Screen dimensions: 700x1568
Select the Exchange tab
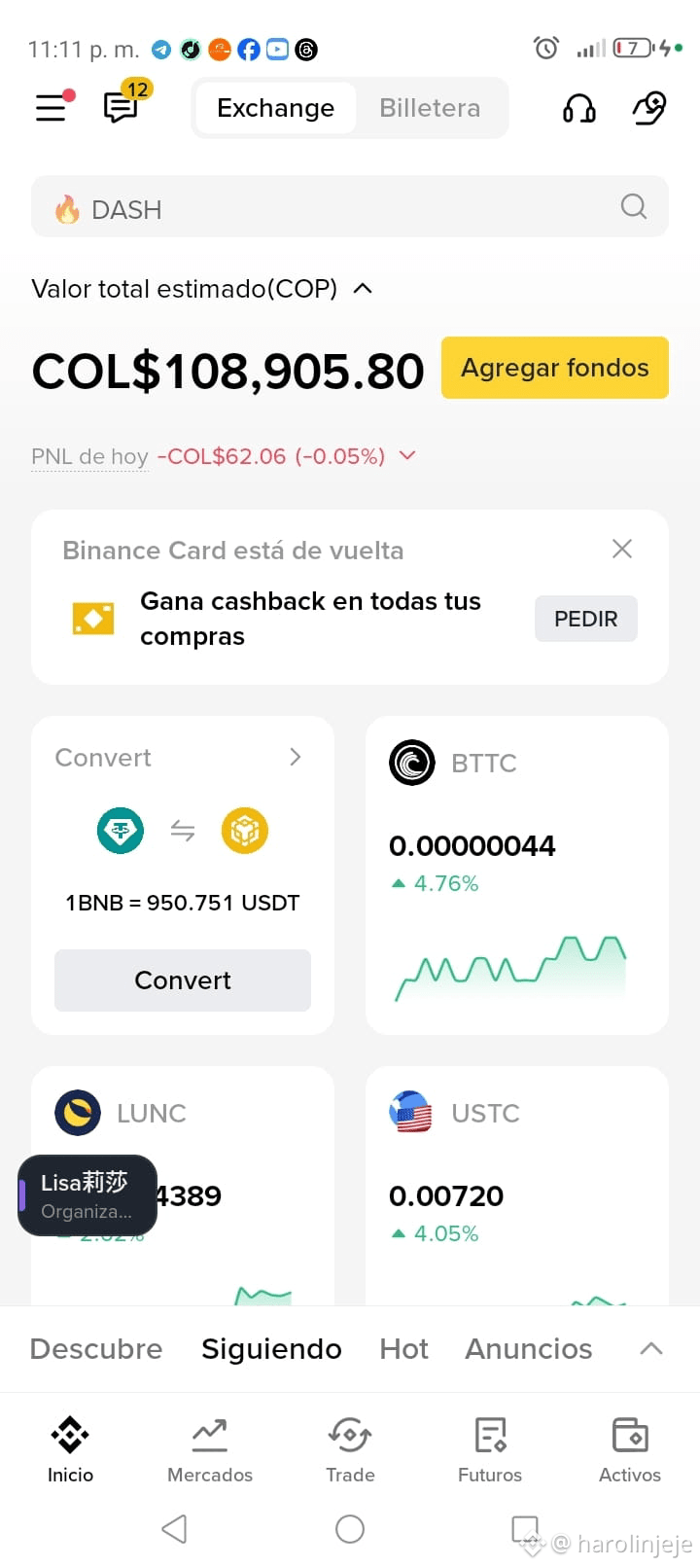click(x=275, y=108)
